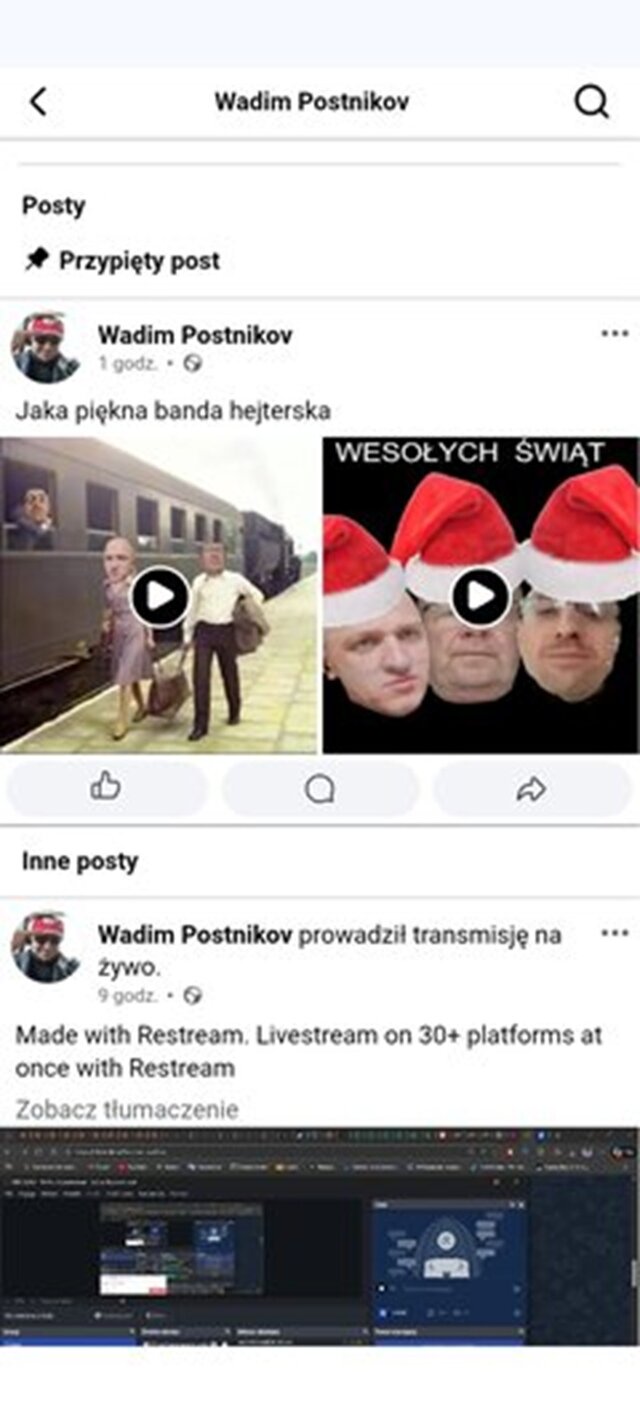Open search on Wadim Postnikov's profile
The image size is (640, 1421).
591,101
